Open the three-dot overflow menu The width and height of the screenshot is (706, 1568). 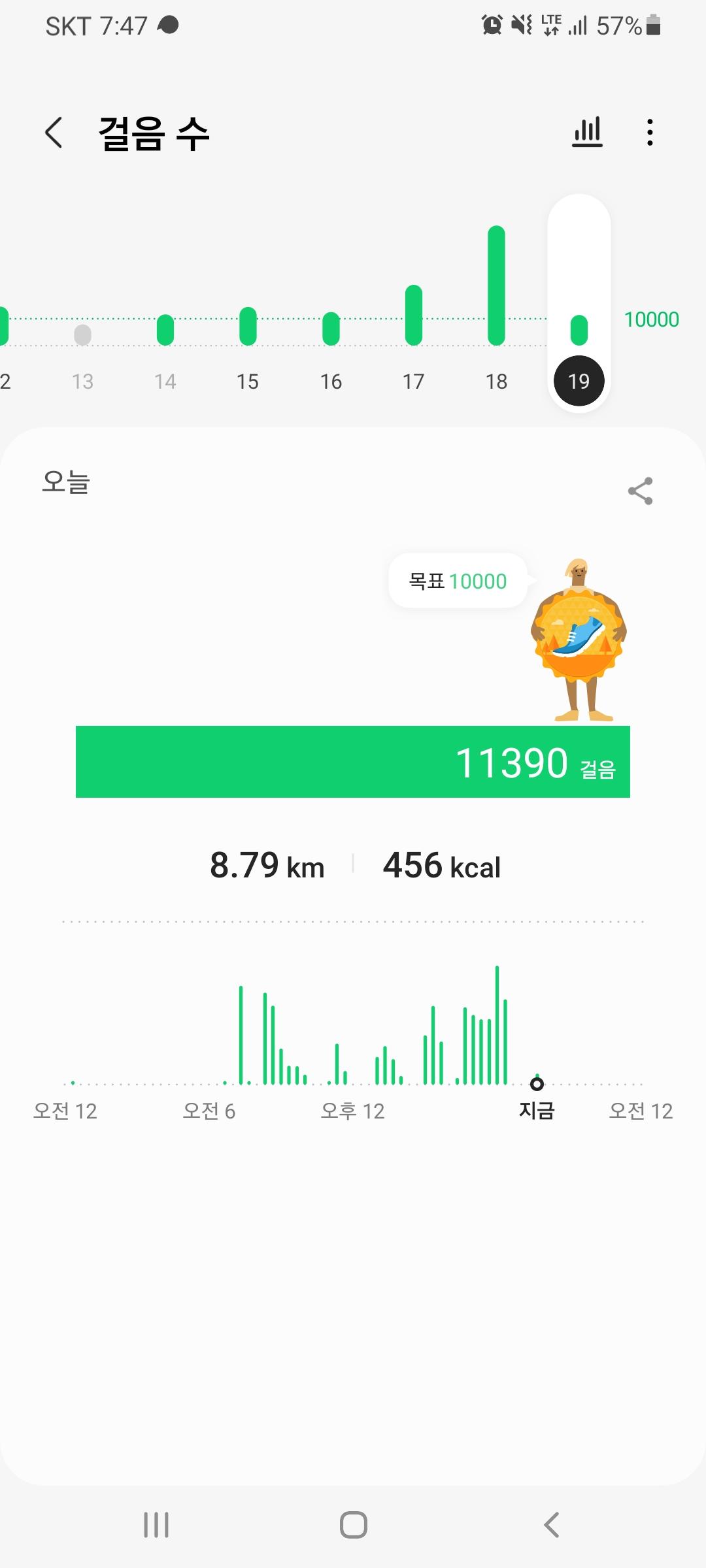pos(649,132)
